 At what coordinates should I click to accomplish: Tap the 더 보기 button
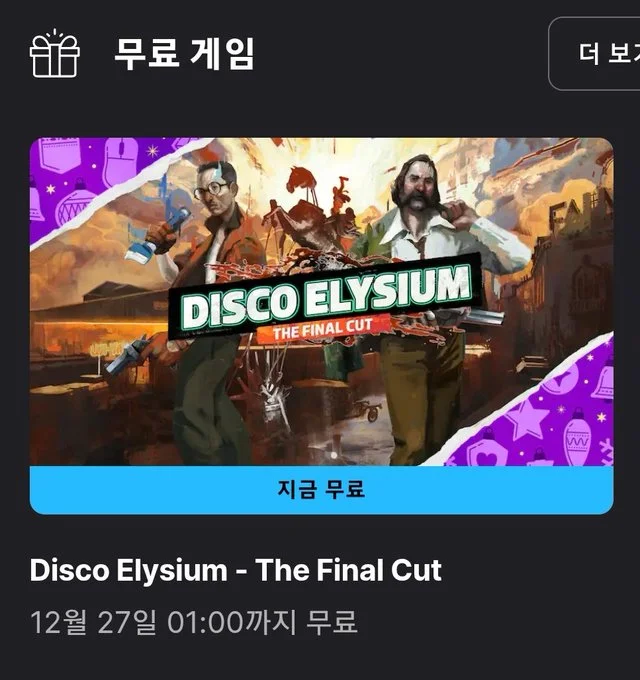tap(600, 53)
